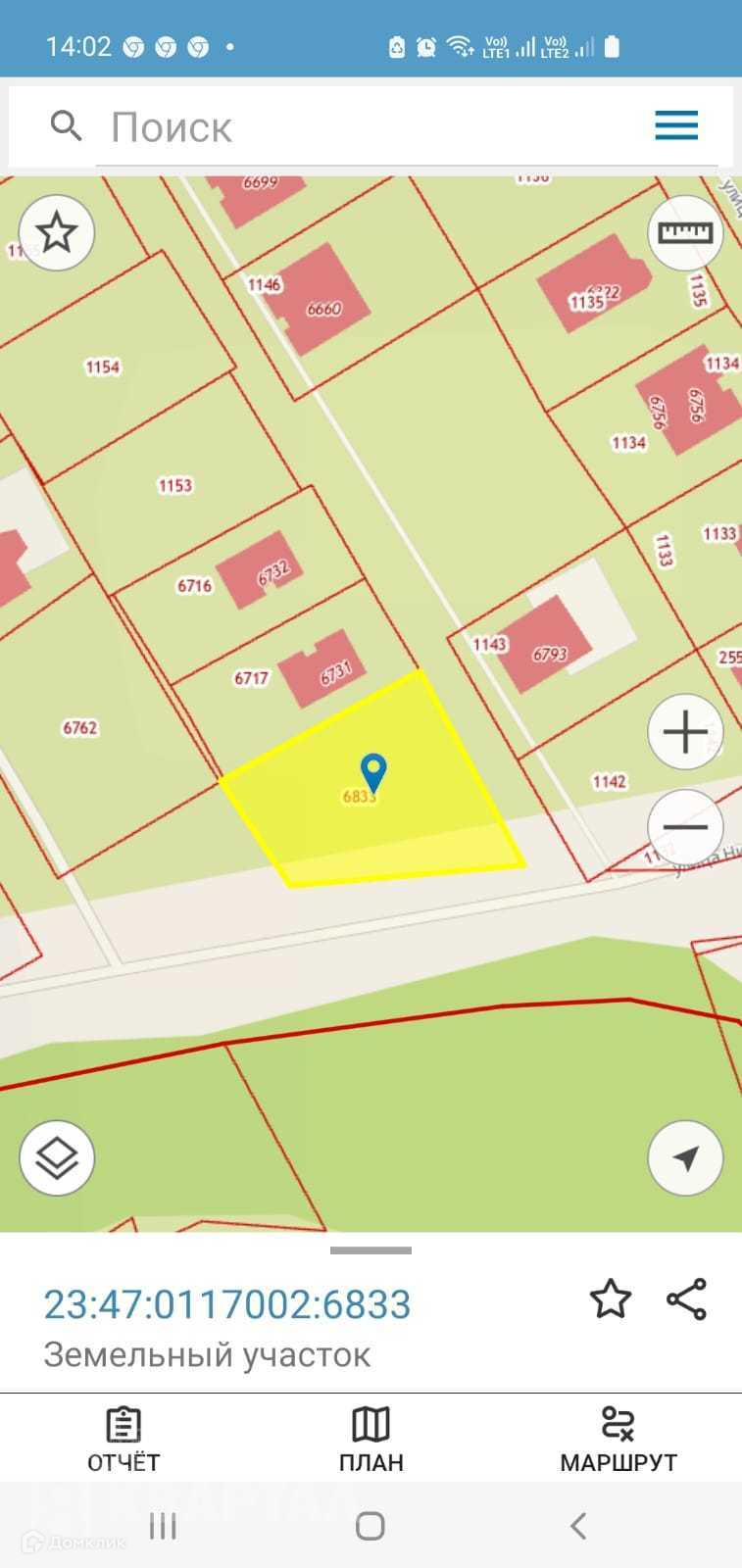Open the ОТЧЁТ report
742x1568 pixels.
click(124, 1440)
